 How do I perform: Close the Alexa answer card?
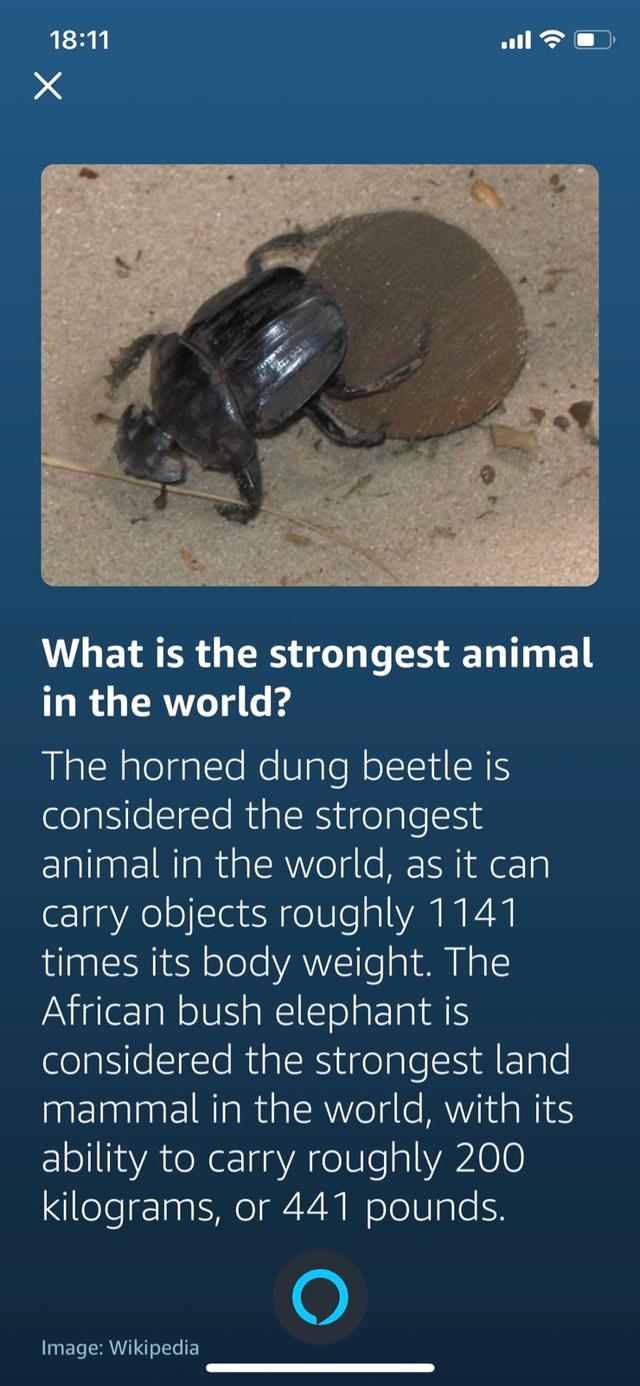tap(47, 87)
